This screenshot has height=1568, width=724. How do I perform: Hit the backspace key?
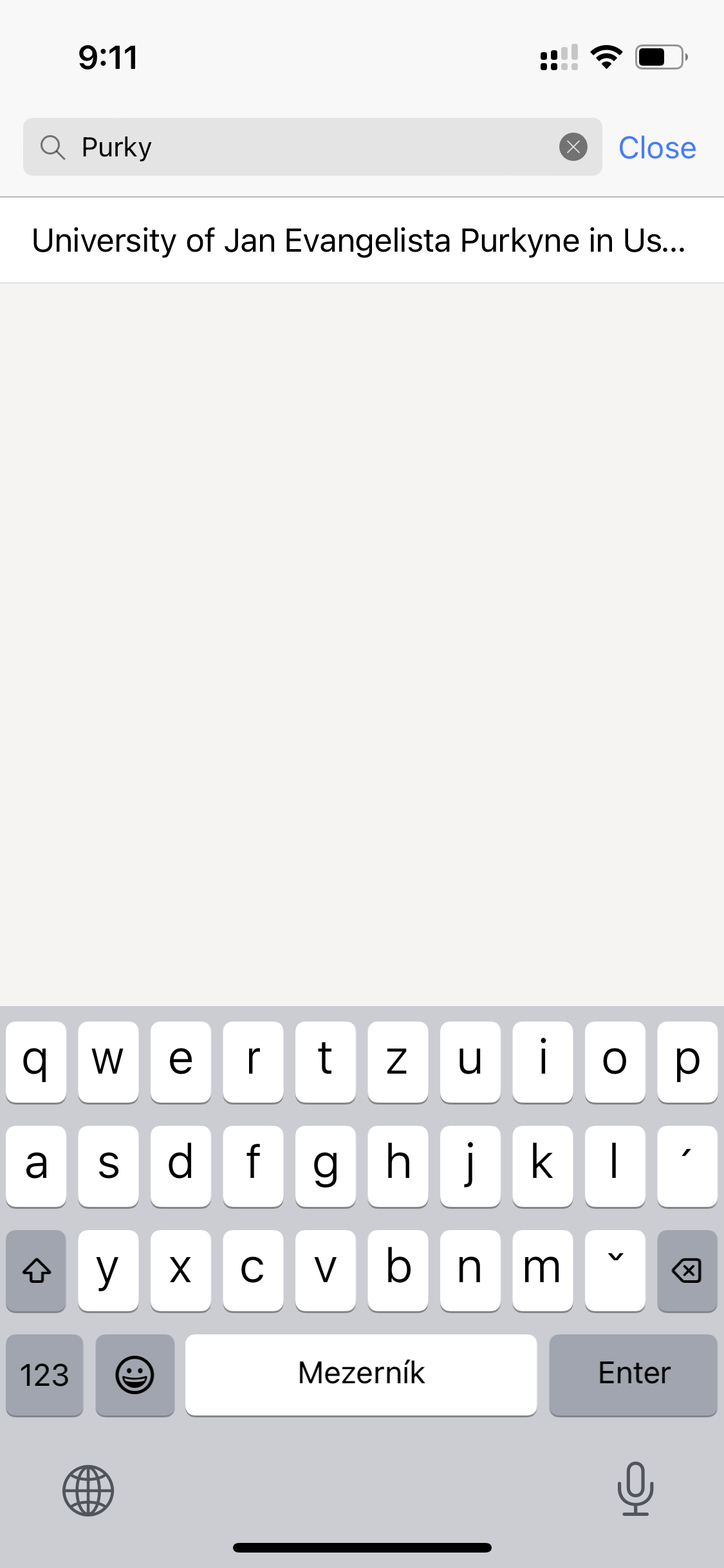pyautogui.click(x=687, y=1271)
